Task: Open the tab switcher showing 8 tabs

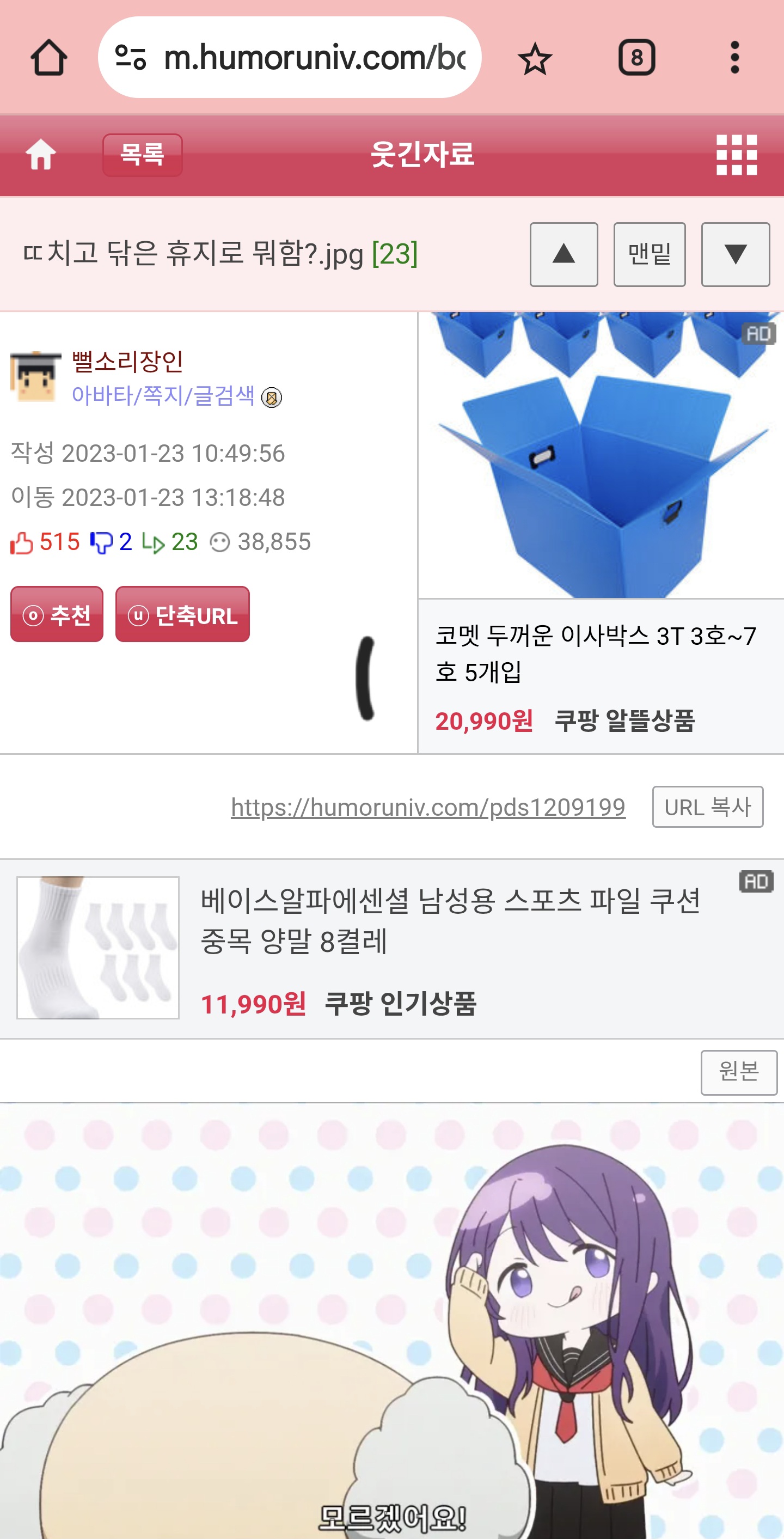Action: pos(636,58)
